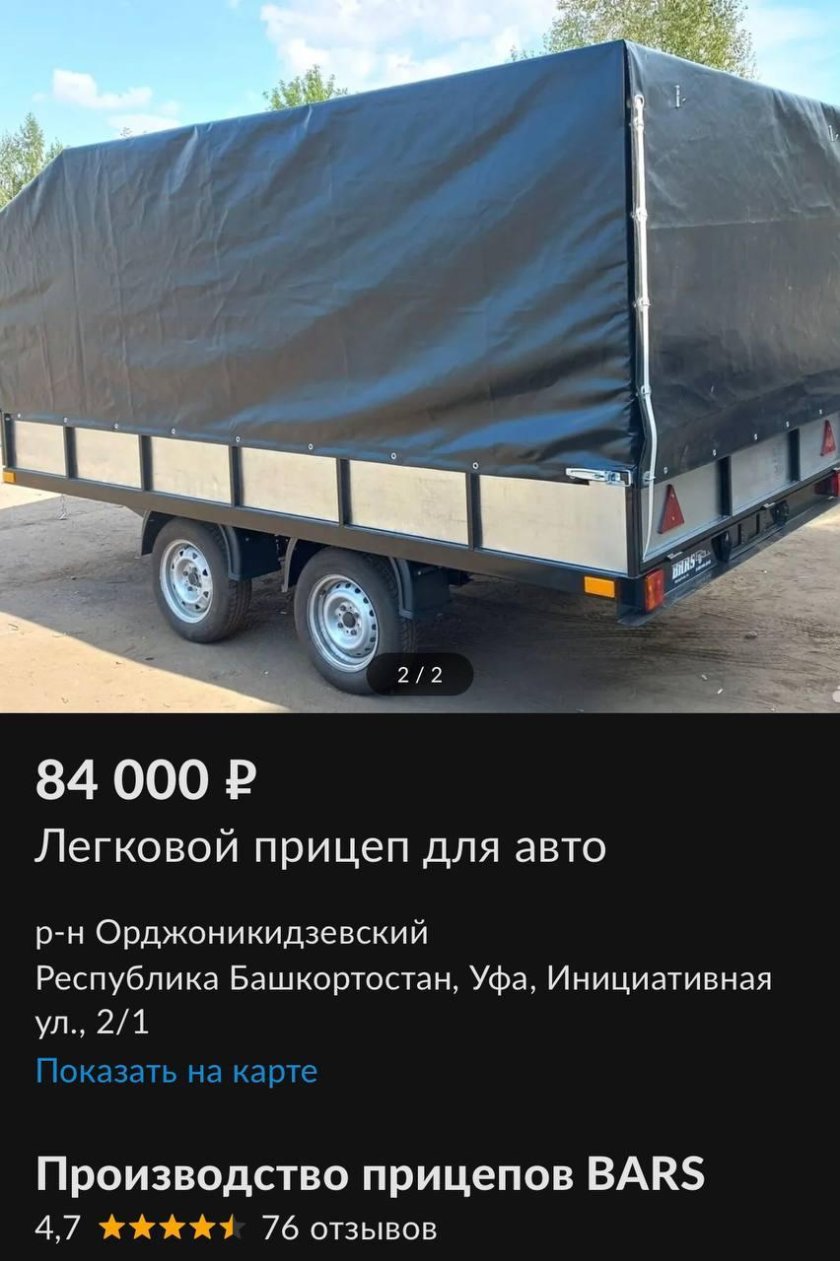Click the tarp area of the trailer photo

coord(350,250)
